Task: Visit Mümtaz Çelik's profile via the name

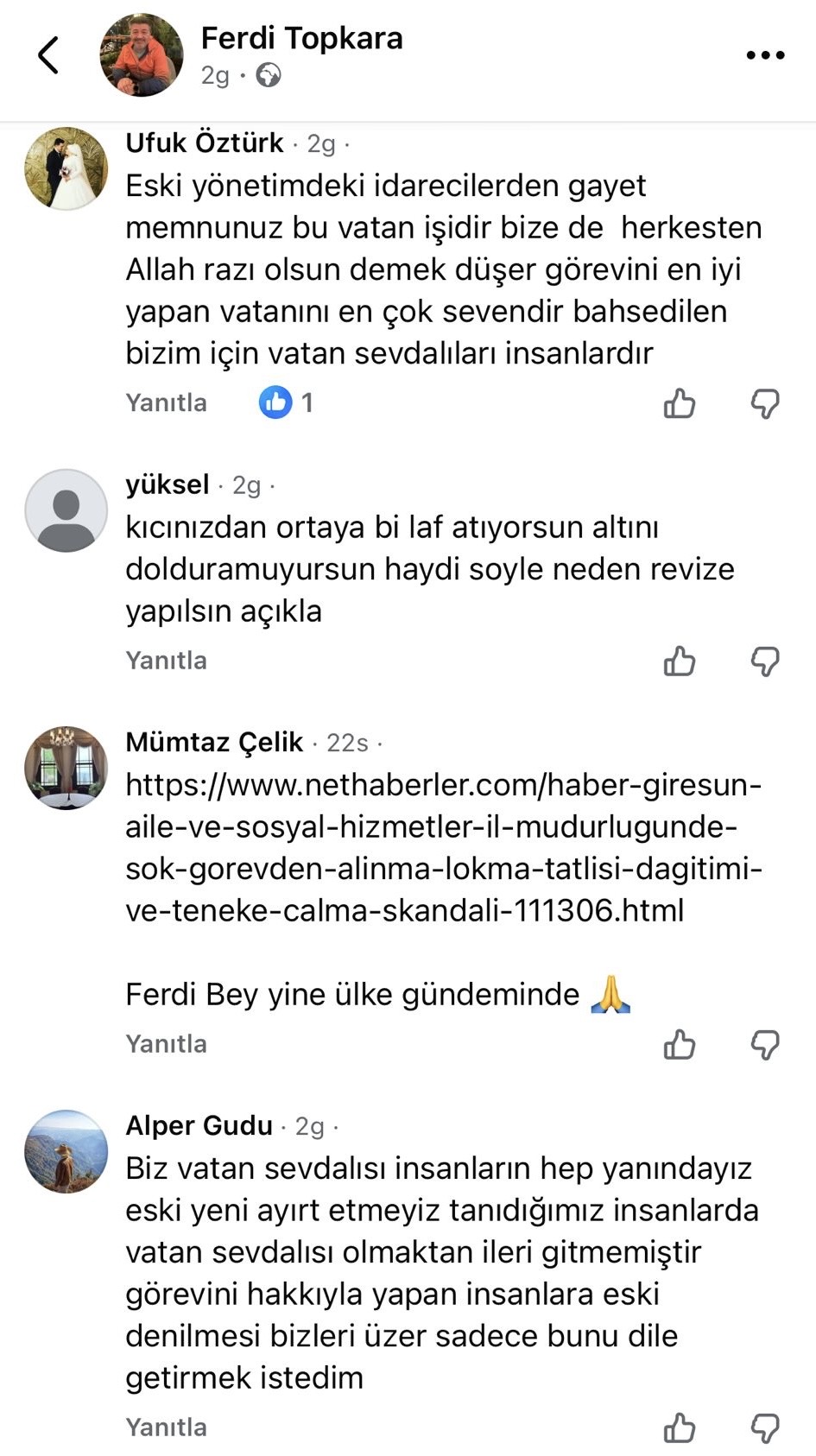Action: click(x=214, y=742)
